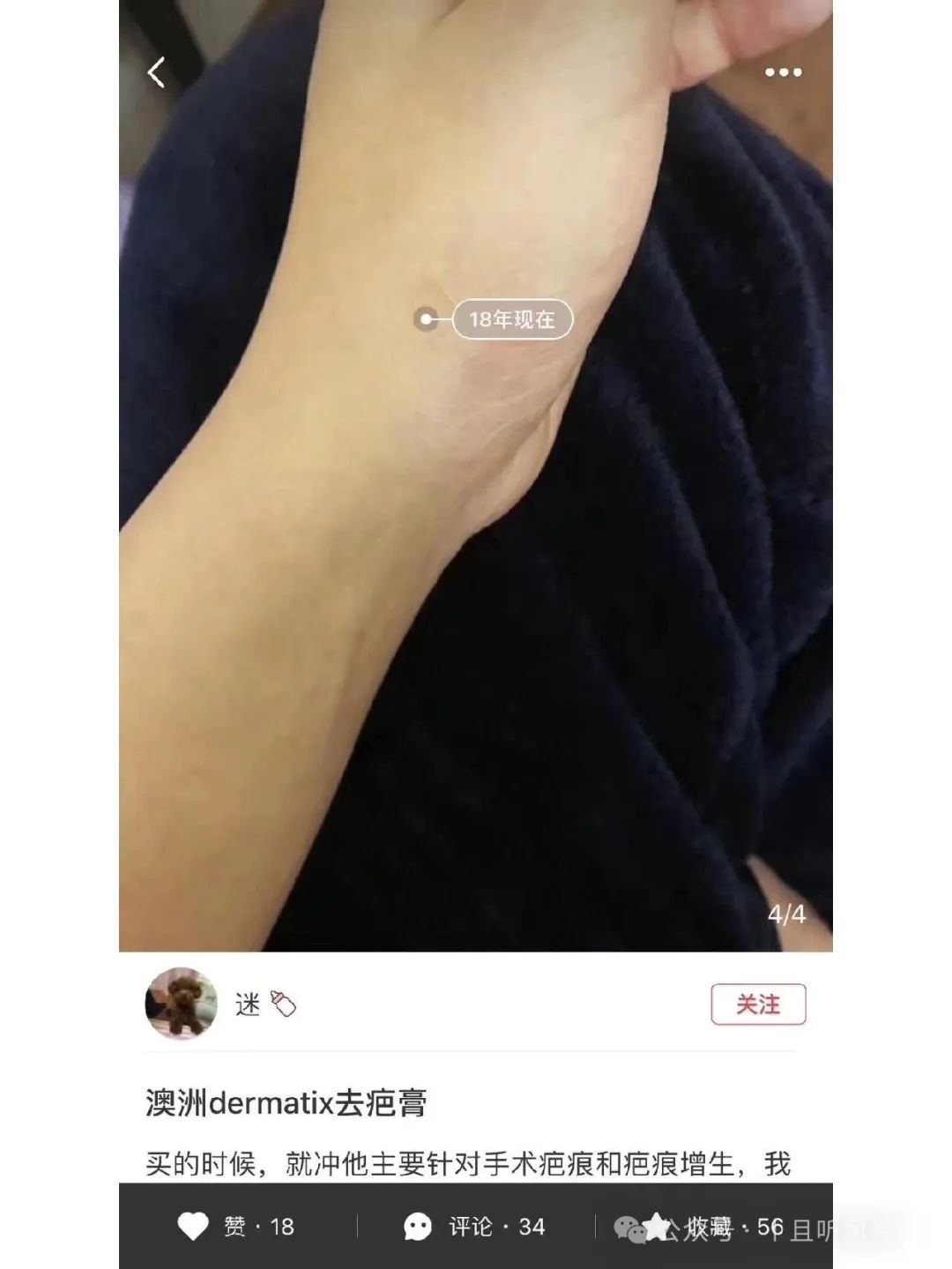This screenshot has height=1269, width=952.
Task: Open the 评论 comments section
Action: point(474,1226)
